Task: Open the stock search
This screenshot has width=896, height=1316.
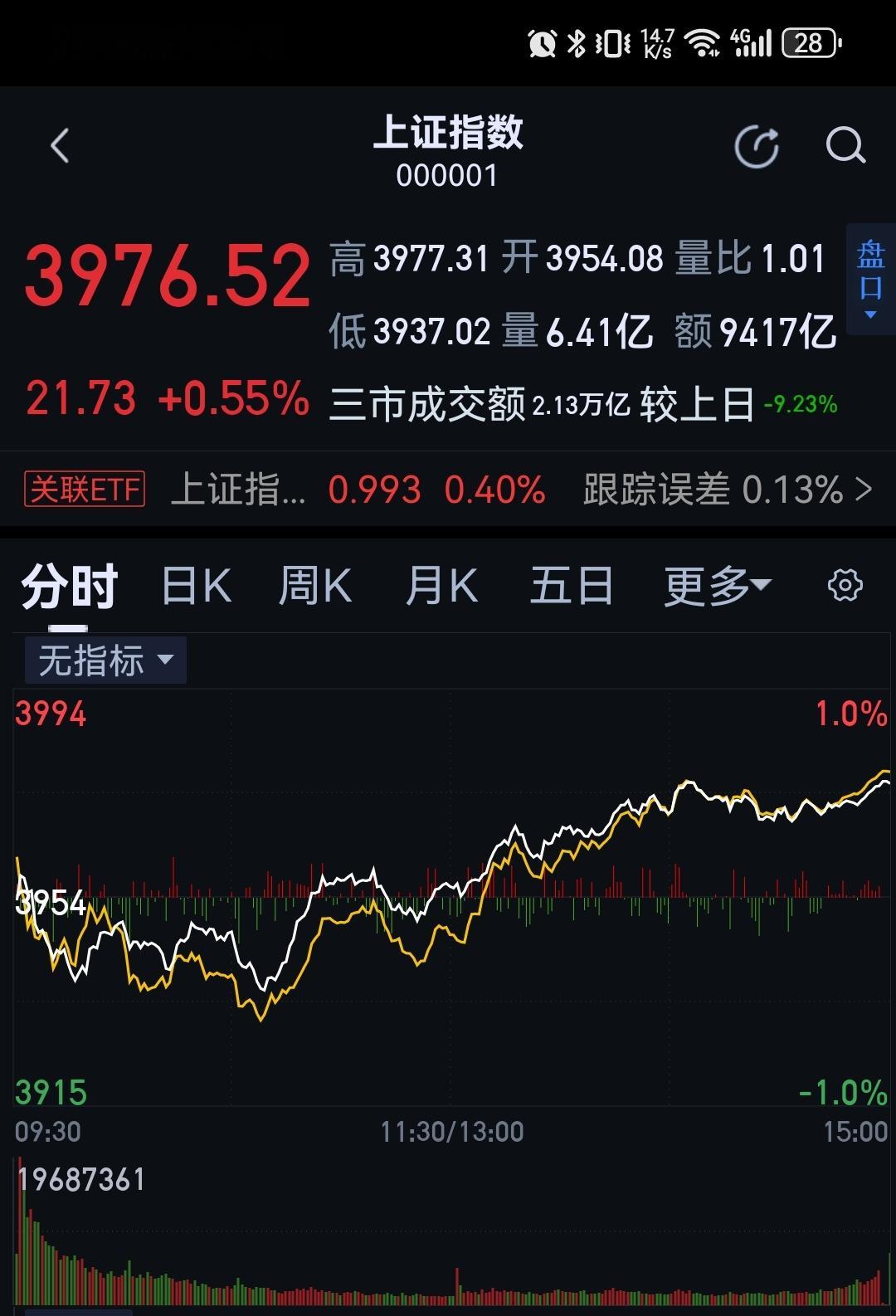Action: (845, 144)
